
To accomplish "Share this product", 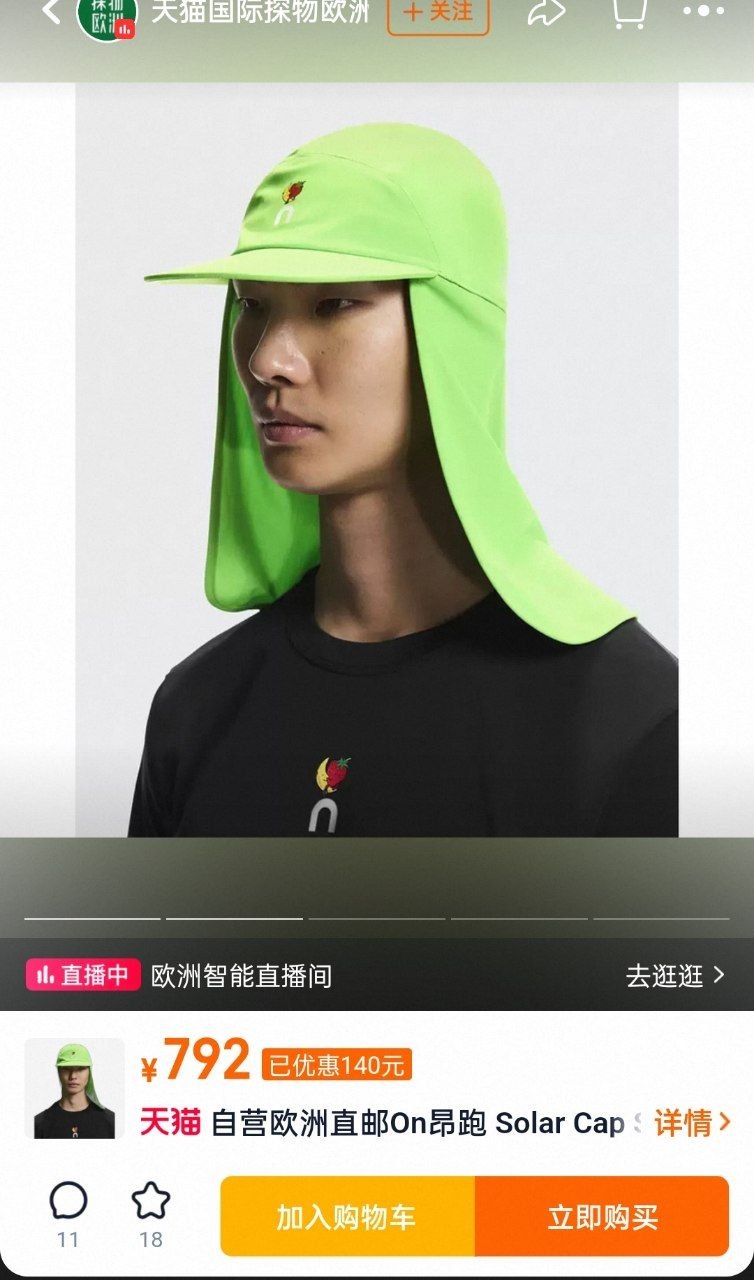I will (x=546, y=13).
